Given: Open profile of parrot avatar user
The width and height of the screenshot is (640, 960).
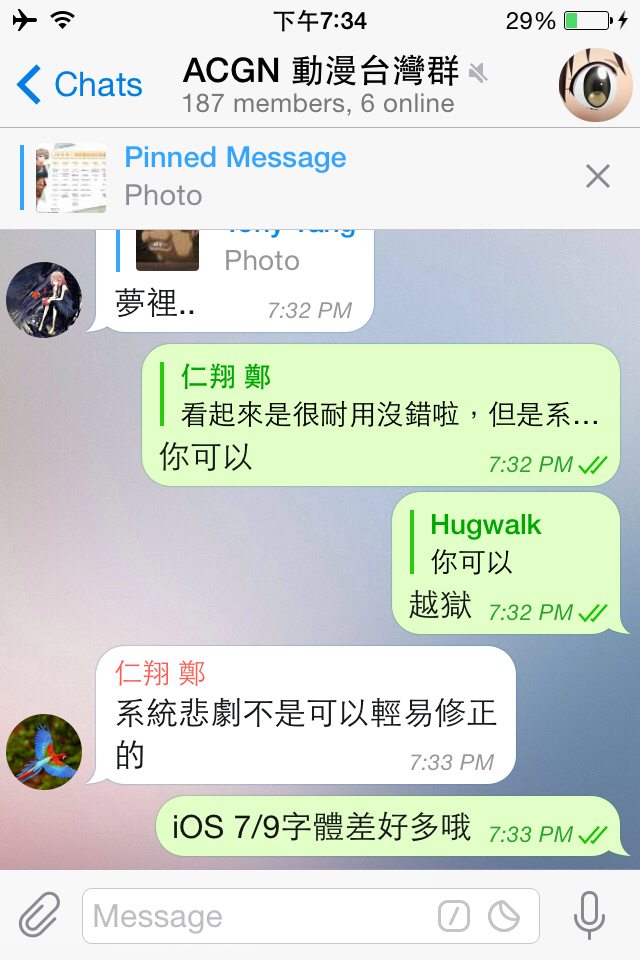Looking at the screenshot, I should 44,752.
